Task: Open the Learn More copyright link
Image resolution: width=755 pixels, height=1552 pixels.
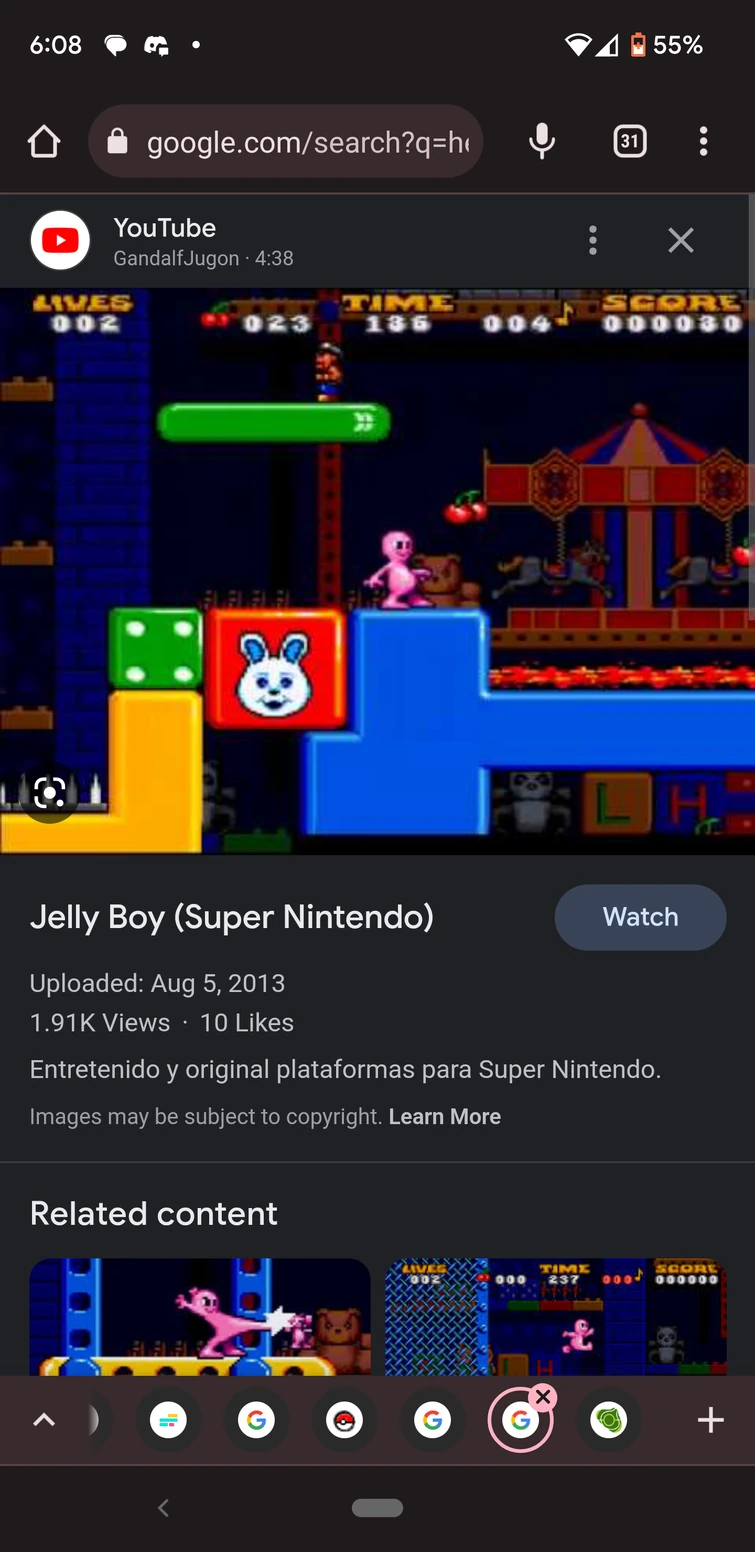Action: pyautogui.click(x=444, y=1116)
